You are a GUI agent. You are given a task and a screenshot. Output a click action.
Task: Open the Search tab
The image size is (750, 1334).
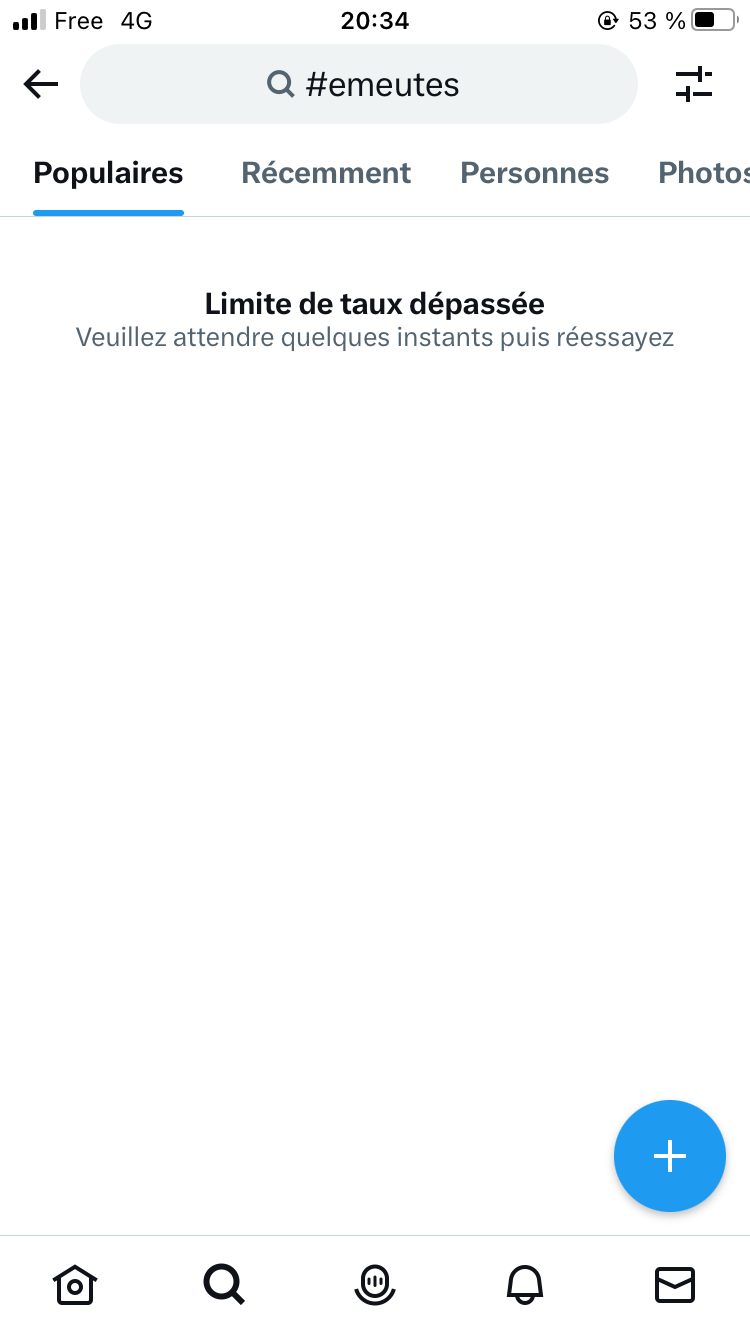[224, 1284]
